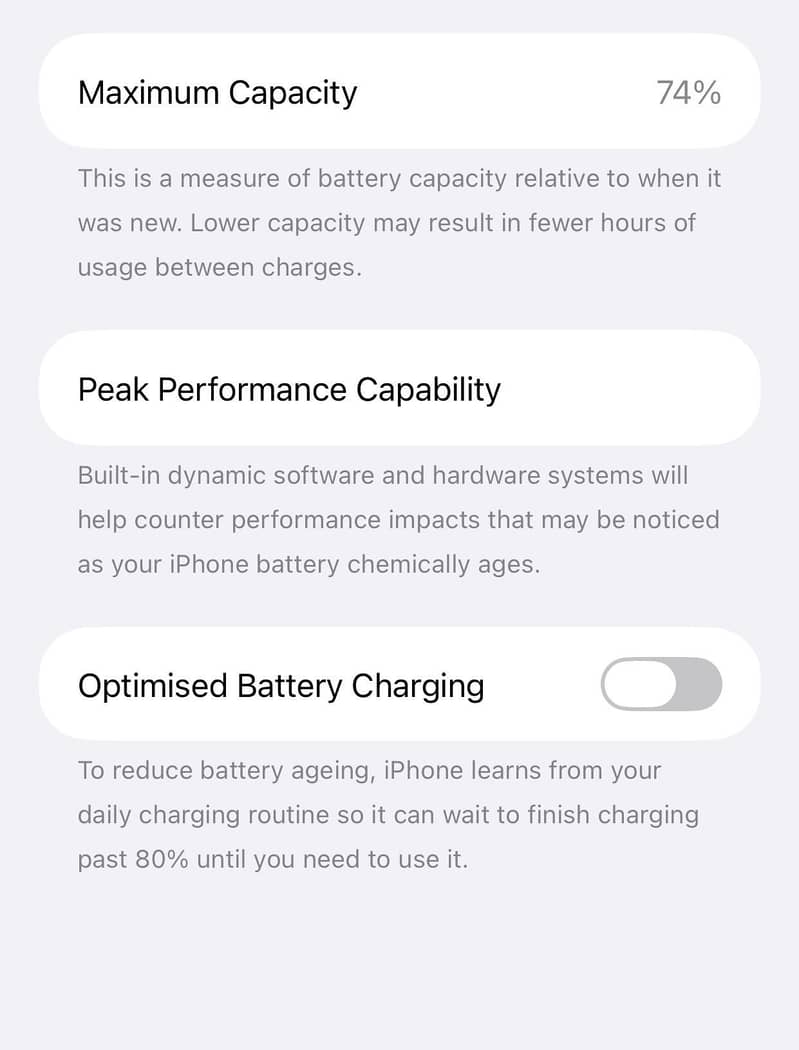Tap the Maximum Capacity label
The width and height of the screenshot is (799, 1050).
click(217, 92)
